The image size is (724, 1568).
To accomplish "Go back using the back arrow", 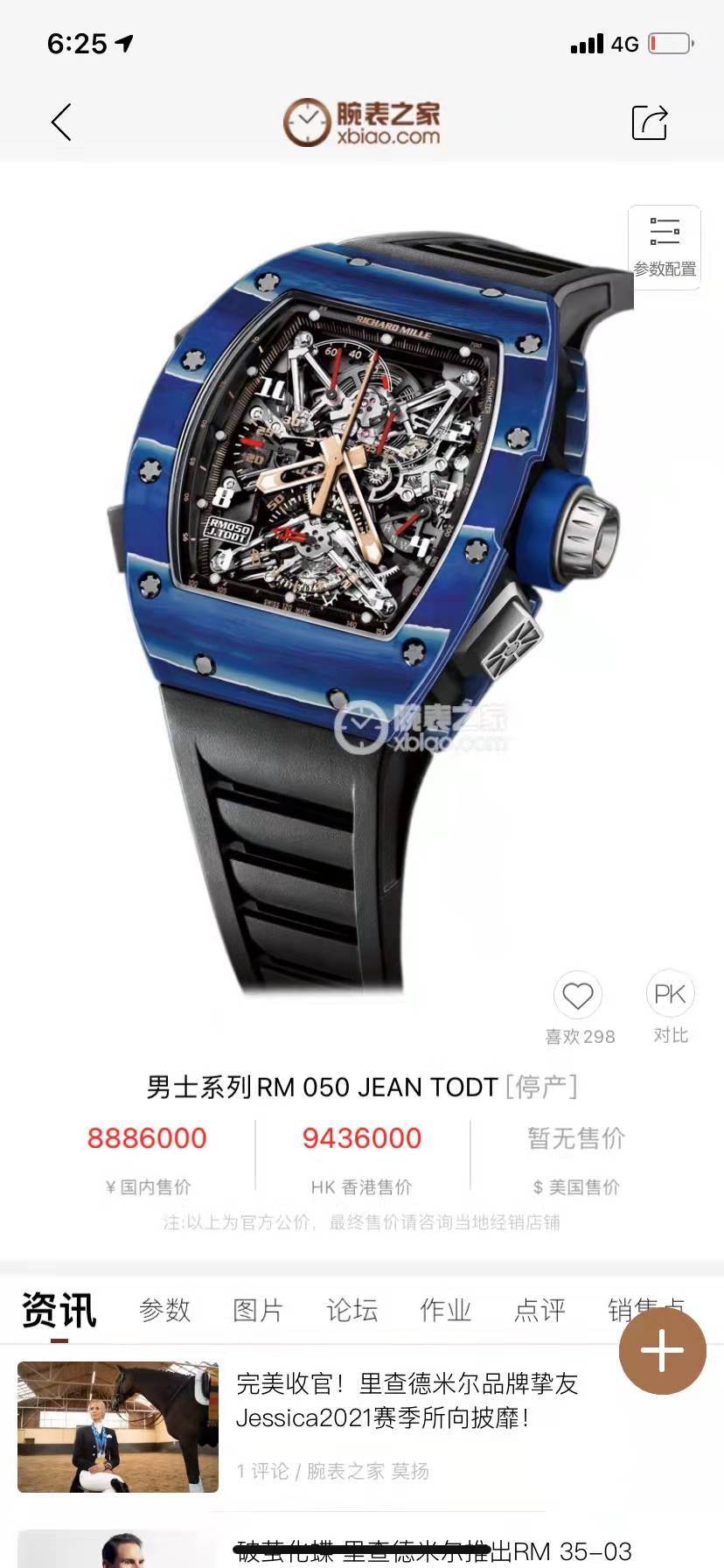I will coord(61,122).
